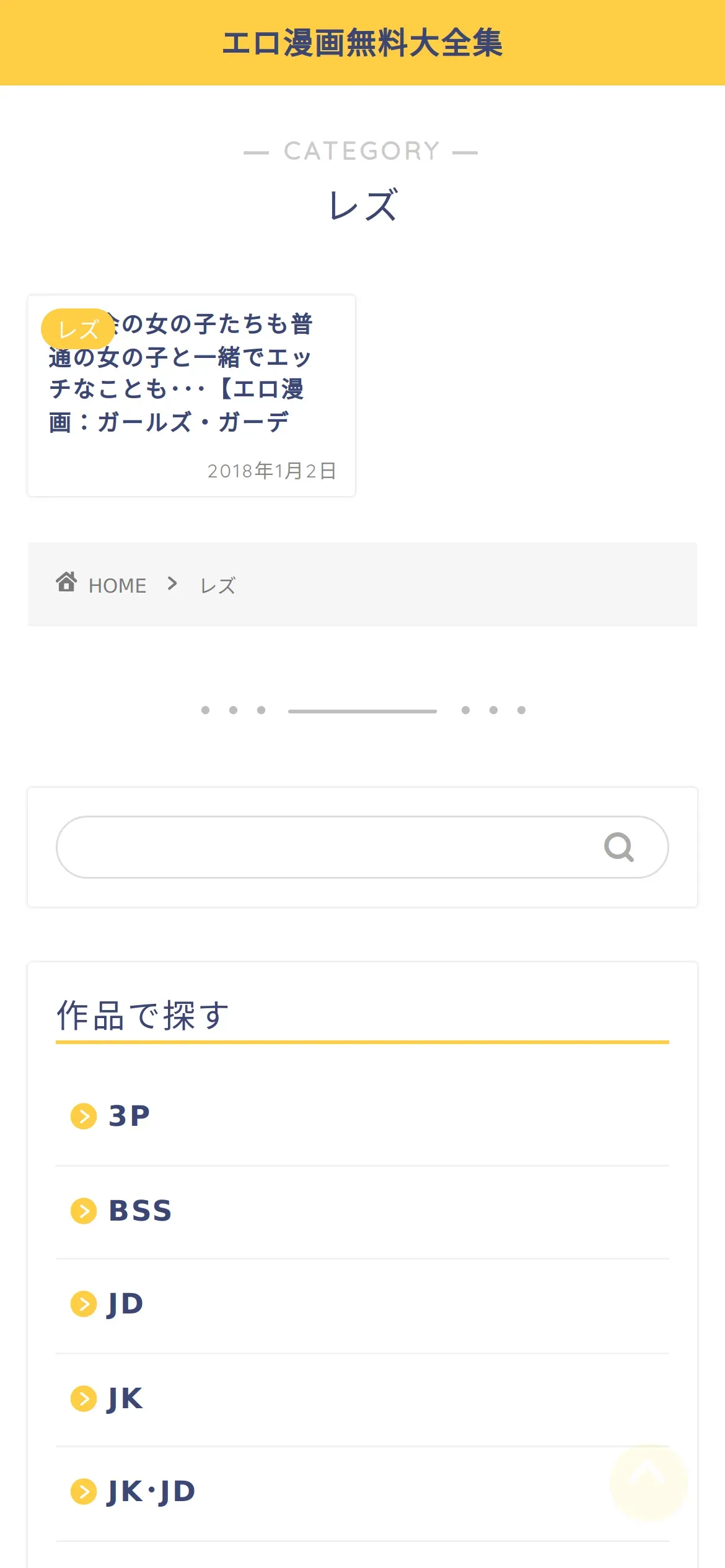Tap the magnifier search icon
Image resolution: width=725 pixels, height=1568 pixels.
618,847
